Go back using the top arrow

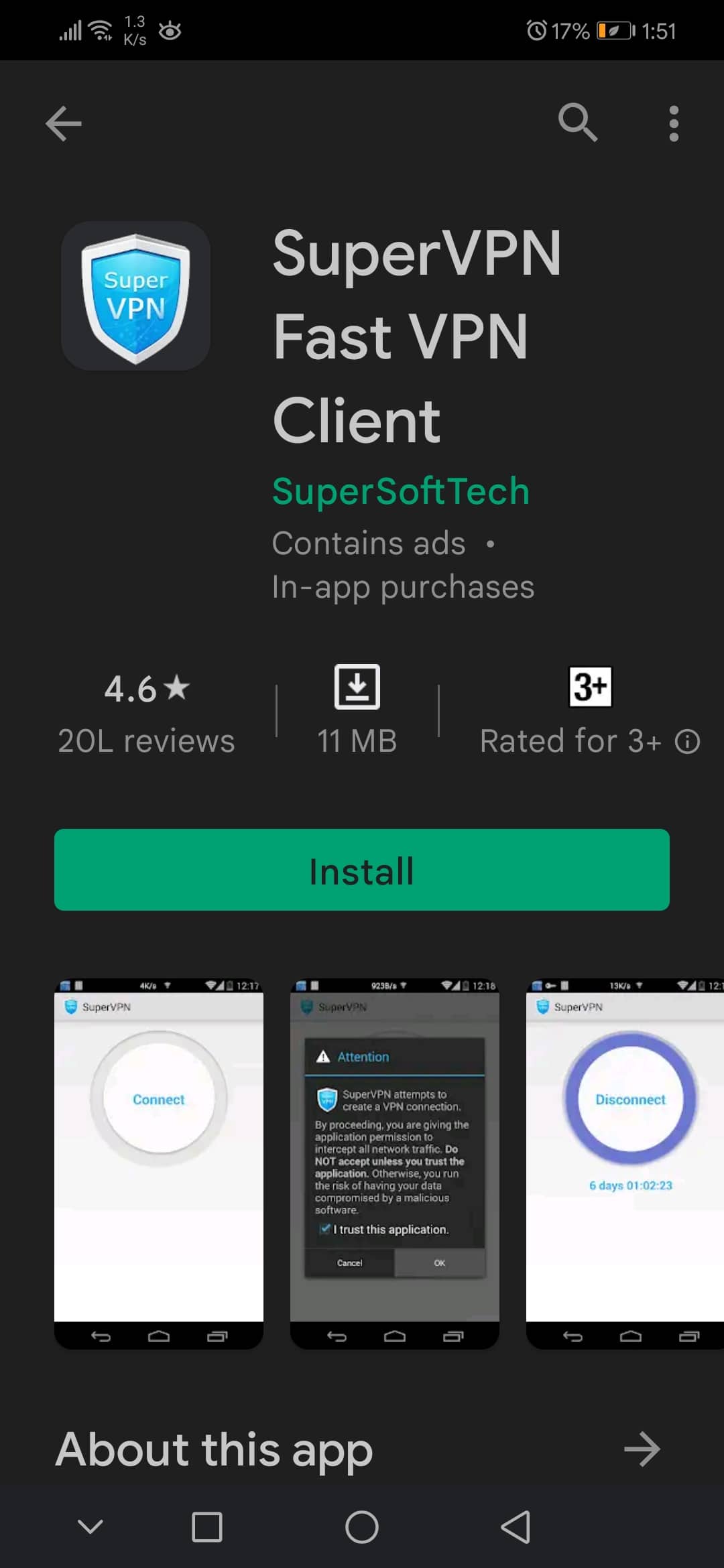(x=64, y=124)
